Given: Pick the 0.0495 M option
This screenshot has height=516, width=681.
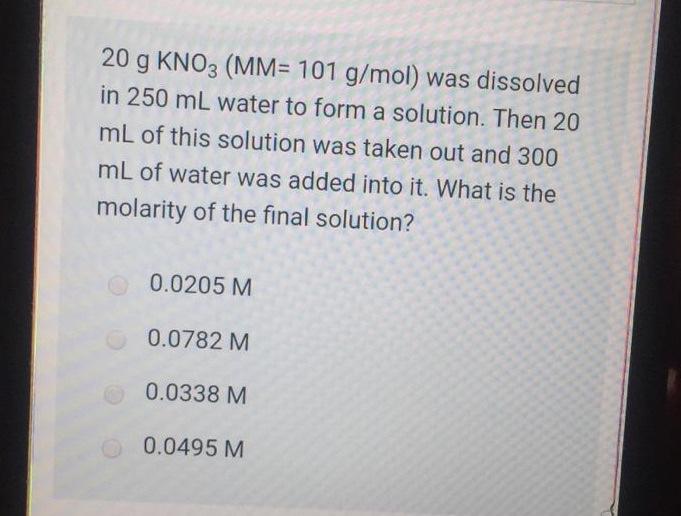Looking at the screenshot, I should pyautogui.click(x=116, y=448).
